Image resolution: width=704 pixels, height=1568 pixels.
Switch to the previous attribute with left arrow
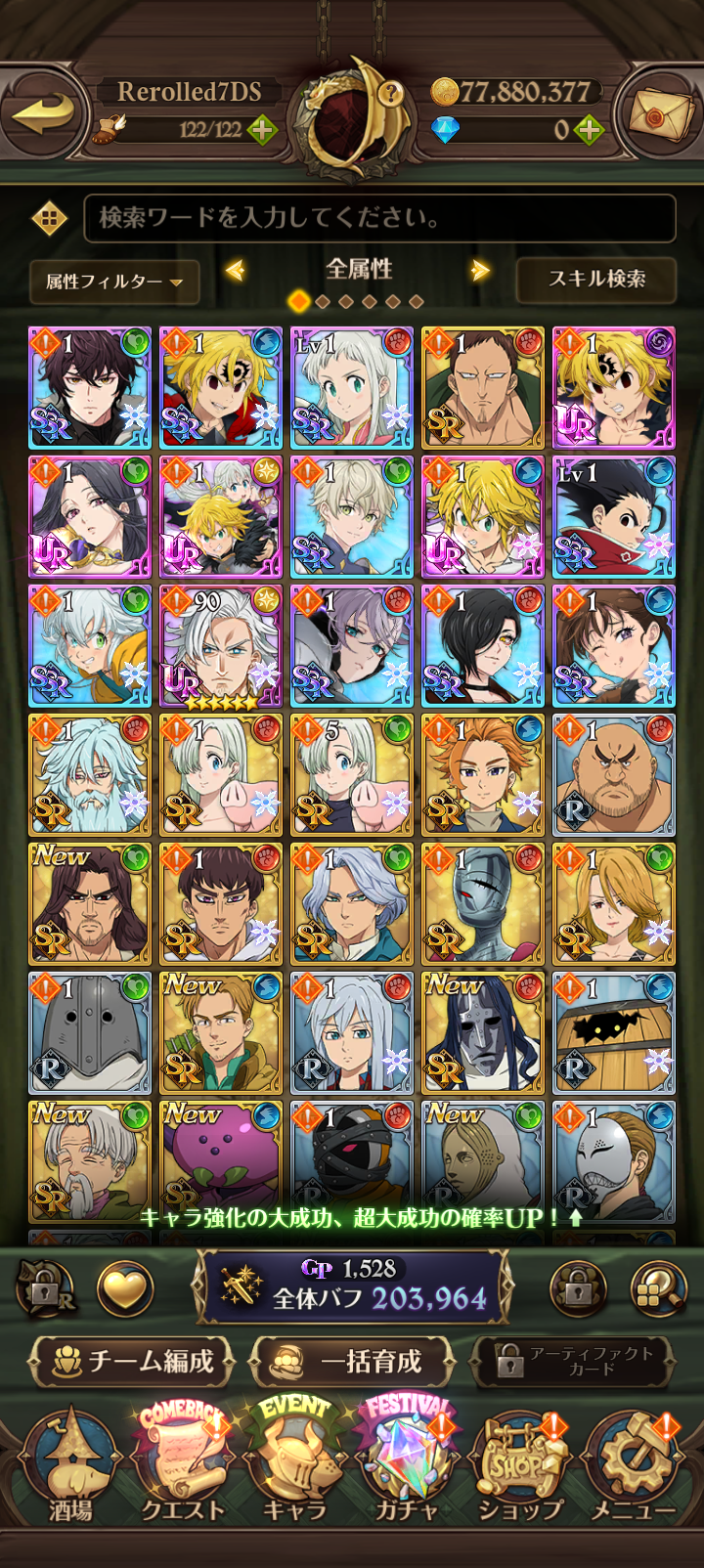click(x=235, y=270)
